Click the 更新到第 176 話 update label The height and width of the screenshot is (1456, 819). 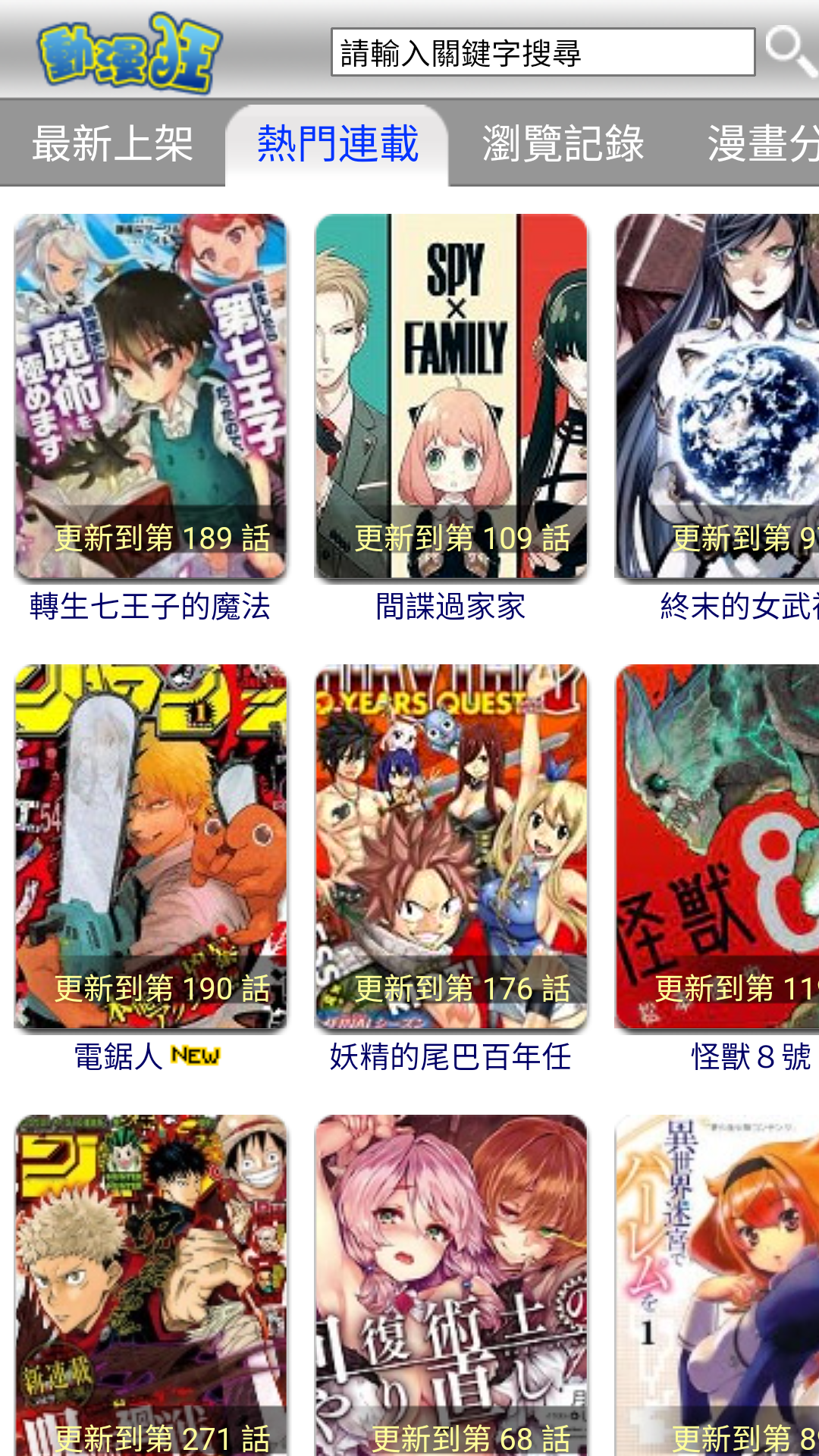(464, 988)
